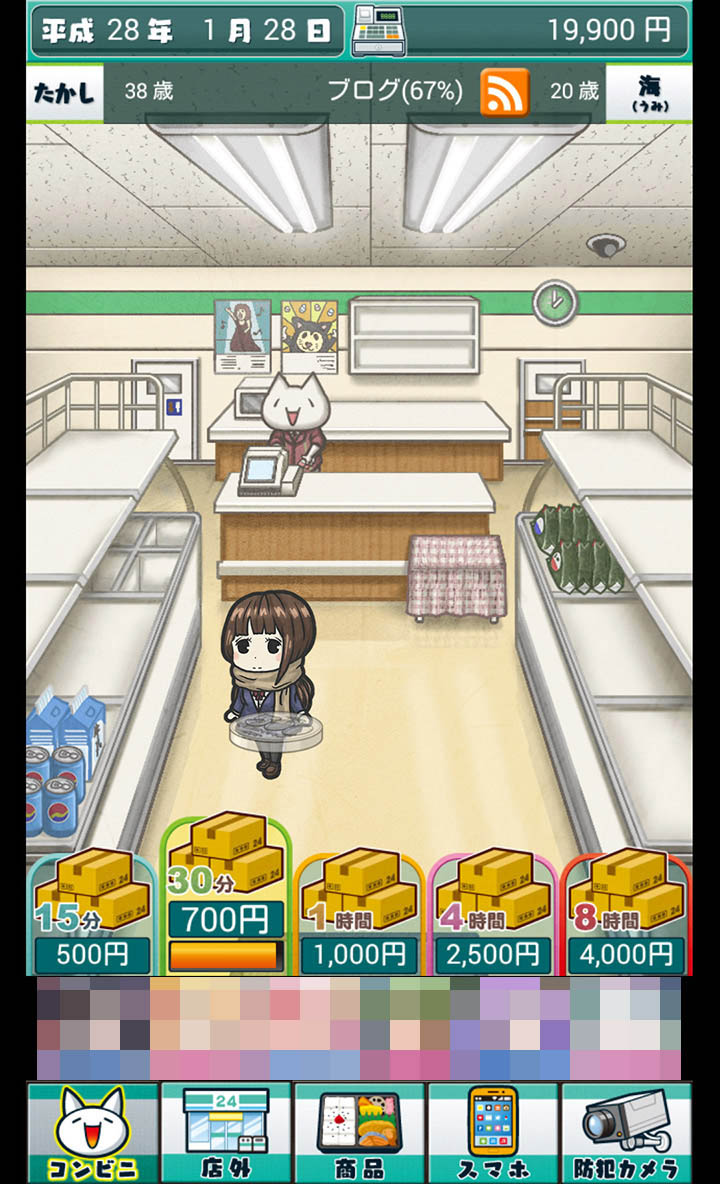Open the 防犯カメラ tab
The image size is (720, 1184).
coord(627,1132)
